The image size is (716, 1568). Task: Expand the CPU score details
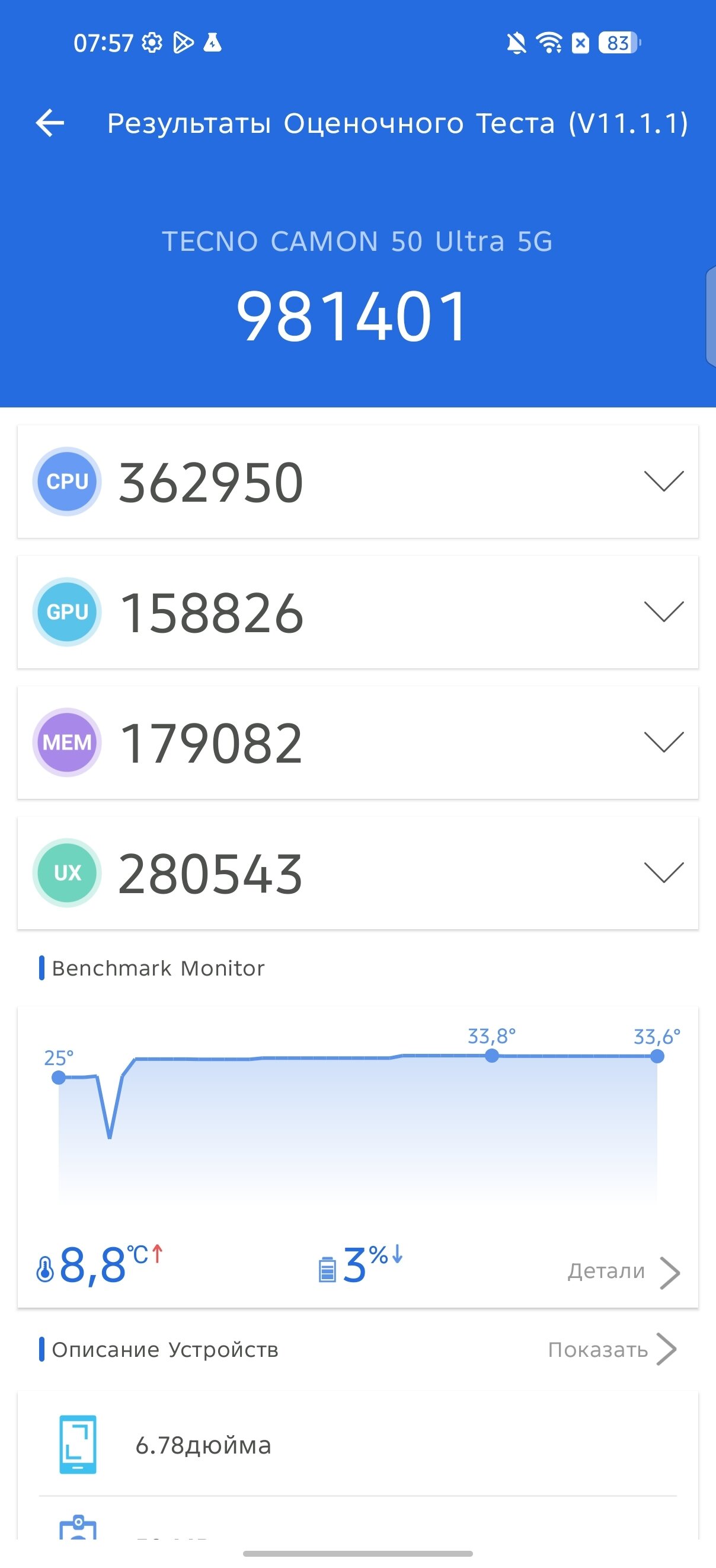coord(663,481)
